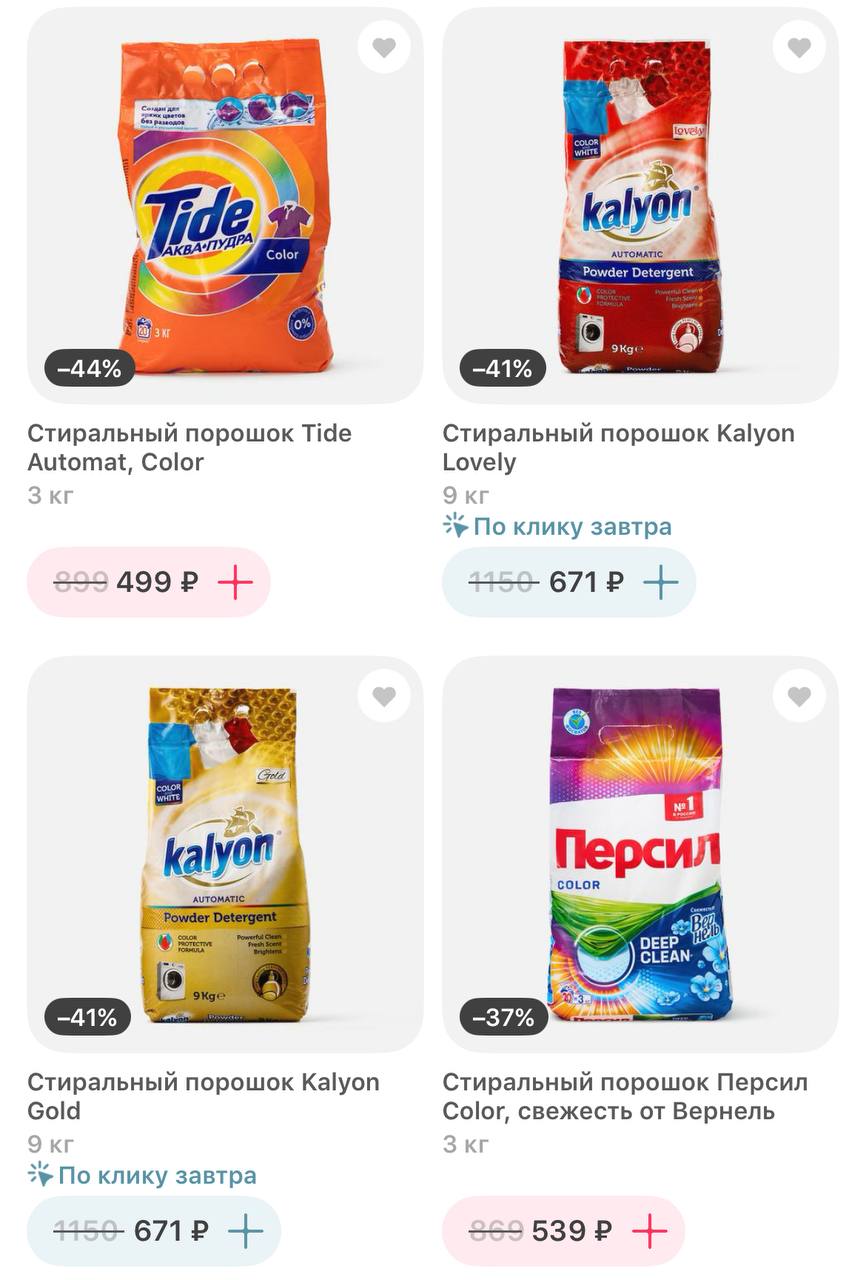The height and width of the screenshot is (1280, 866).
Task: Save Kalyon Gold to the wishlist
Action: (384, 696)
